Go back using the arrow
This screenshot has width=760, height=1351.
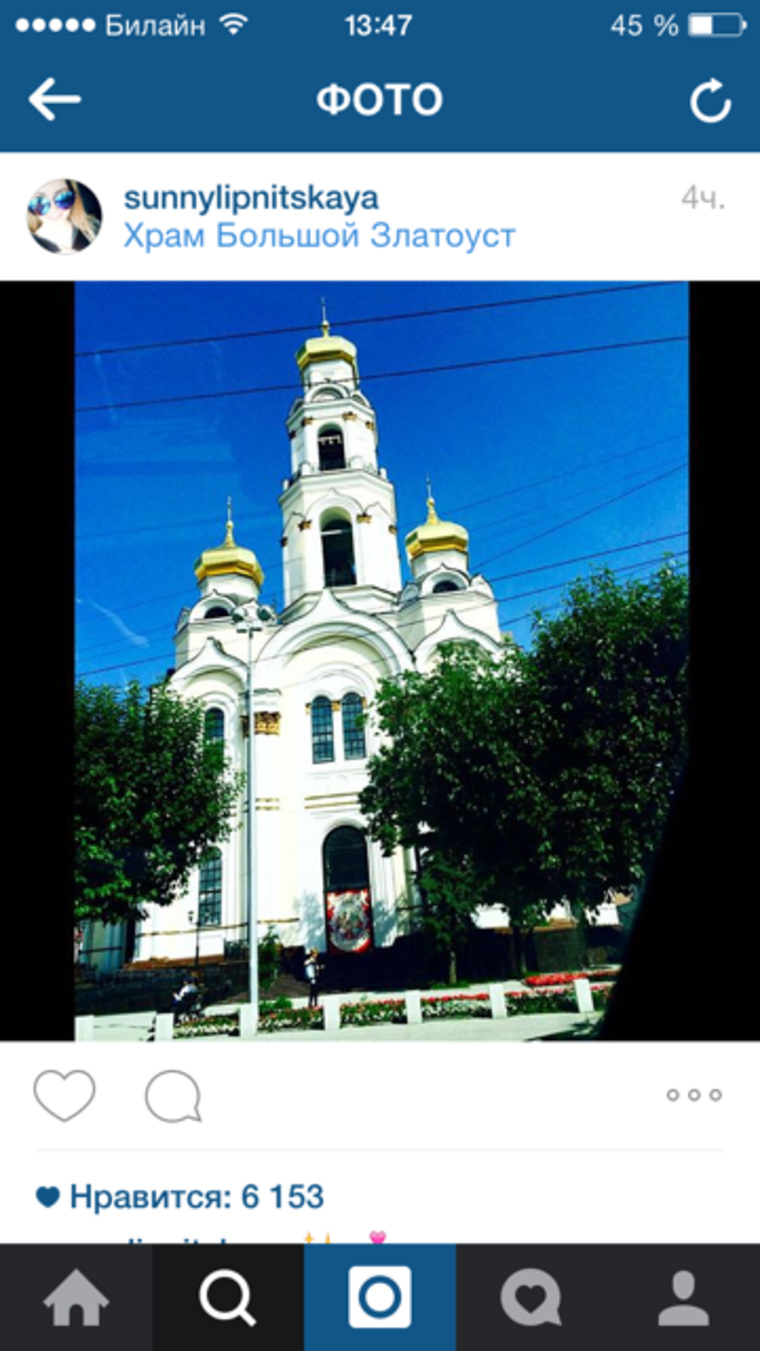[55, 100]
